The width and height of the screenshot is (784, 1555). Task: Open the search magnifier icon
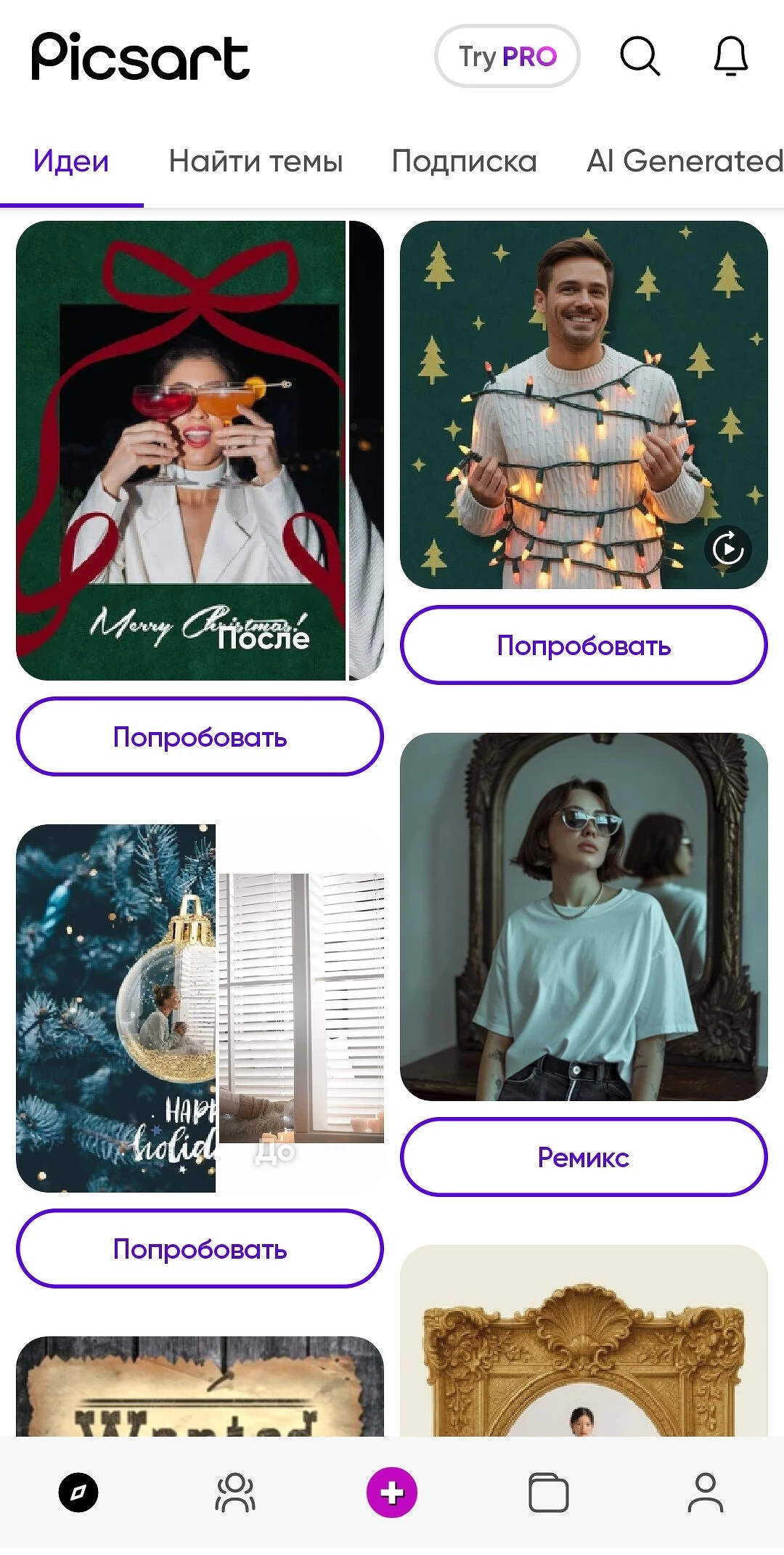(x=640, y=57)
